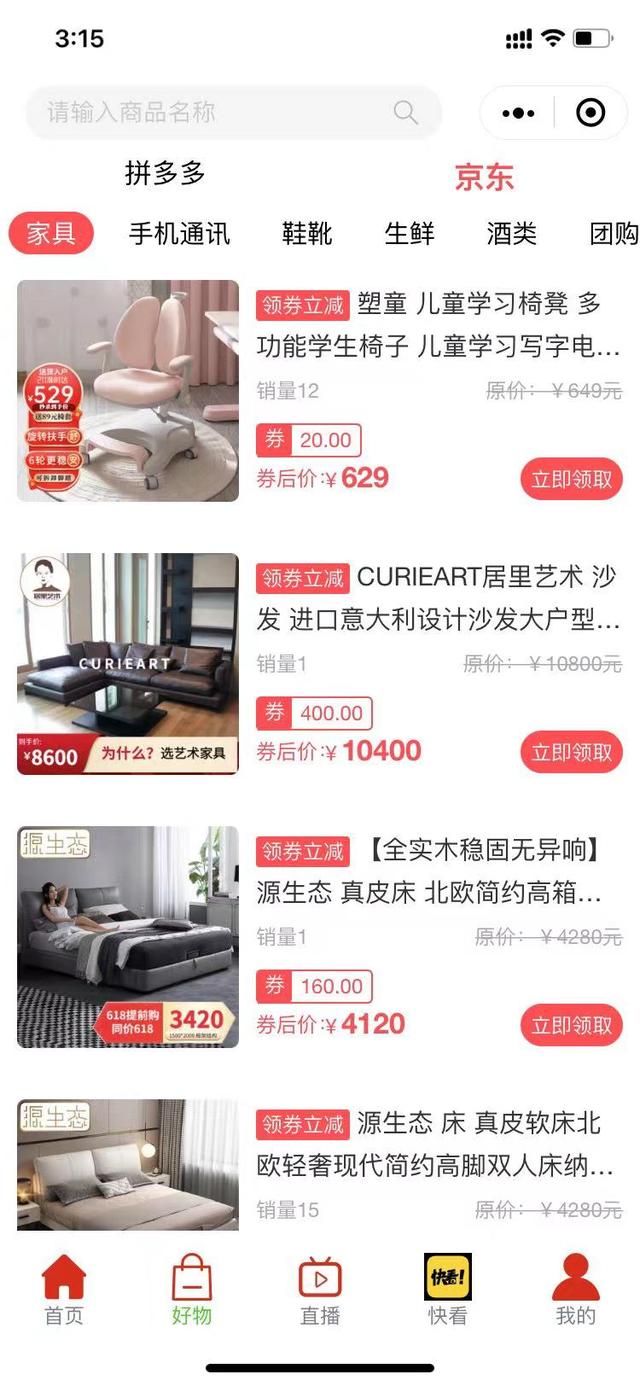Claim coupon for the 塑童 儿童学习椅
640x1386 pixels.
(571, 480)
